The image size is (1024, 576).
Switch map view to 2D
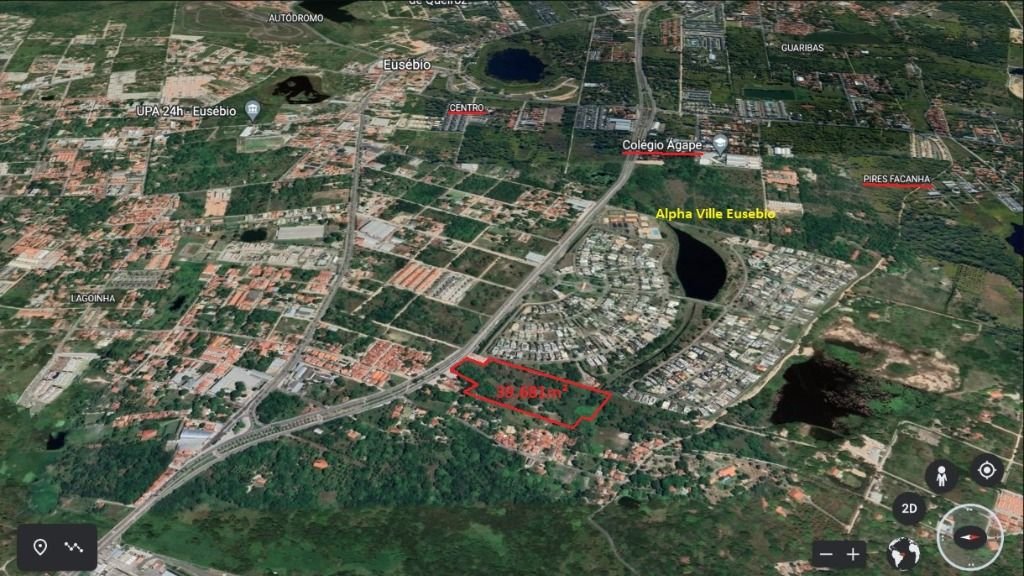(x=909, y=508)
